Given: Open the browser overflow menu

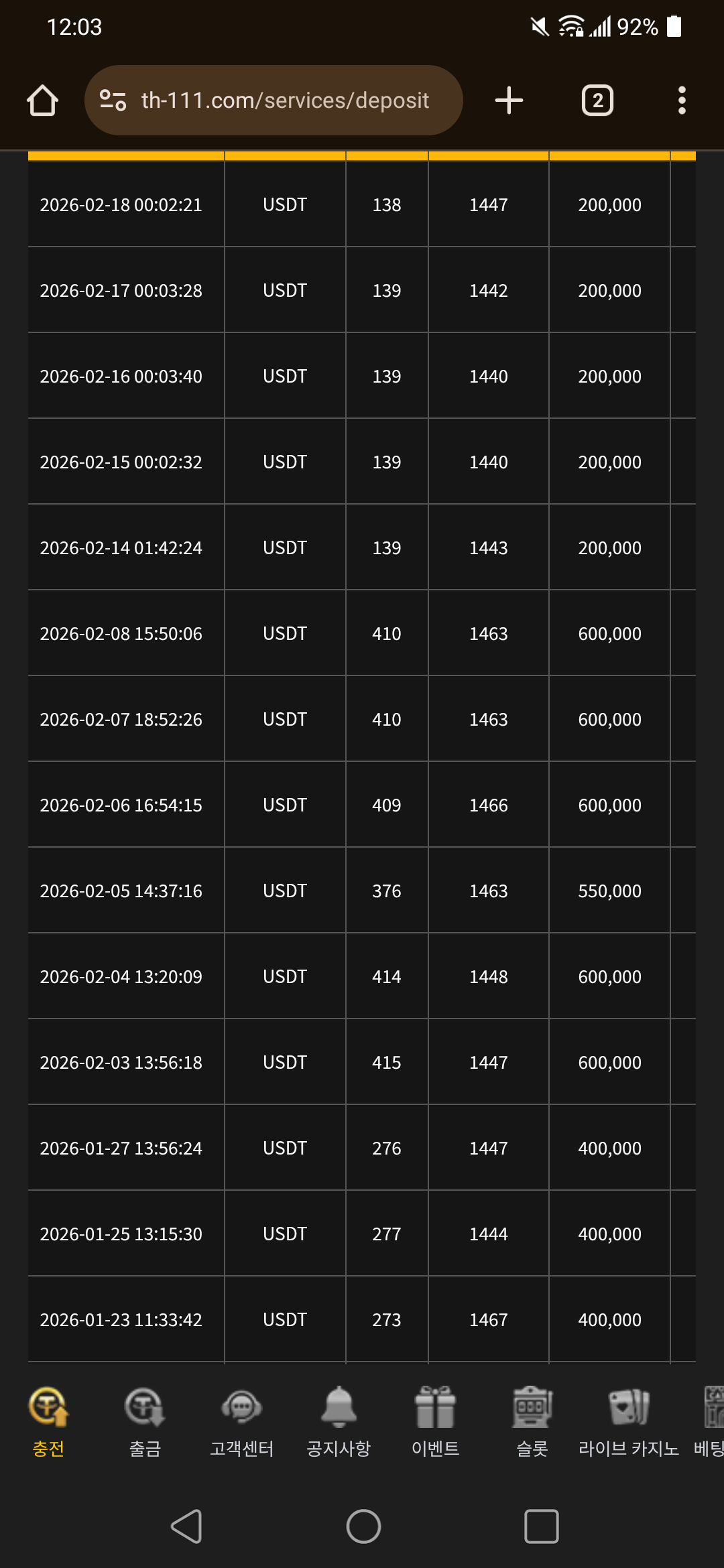Looking at the screenshot, I should coord(682,101).
